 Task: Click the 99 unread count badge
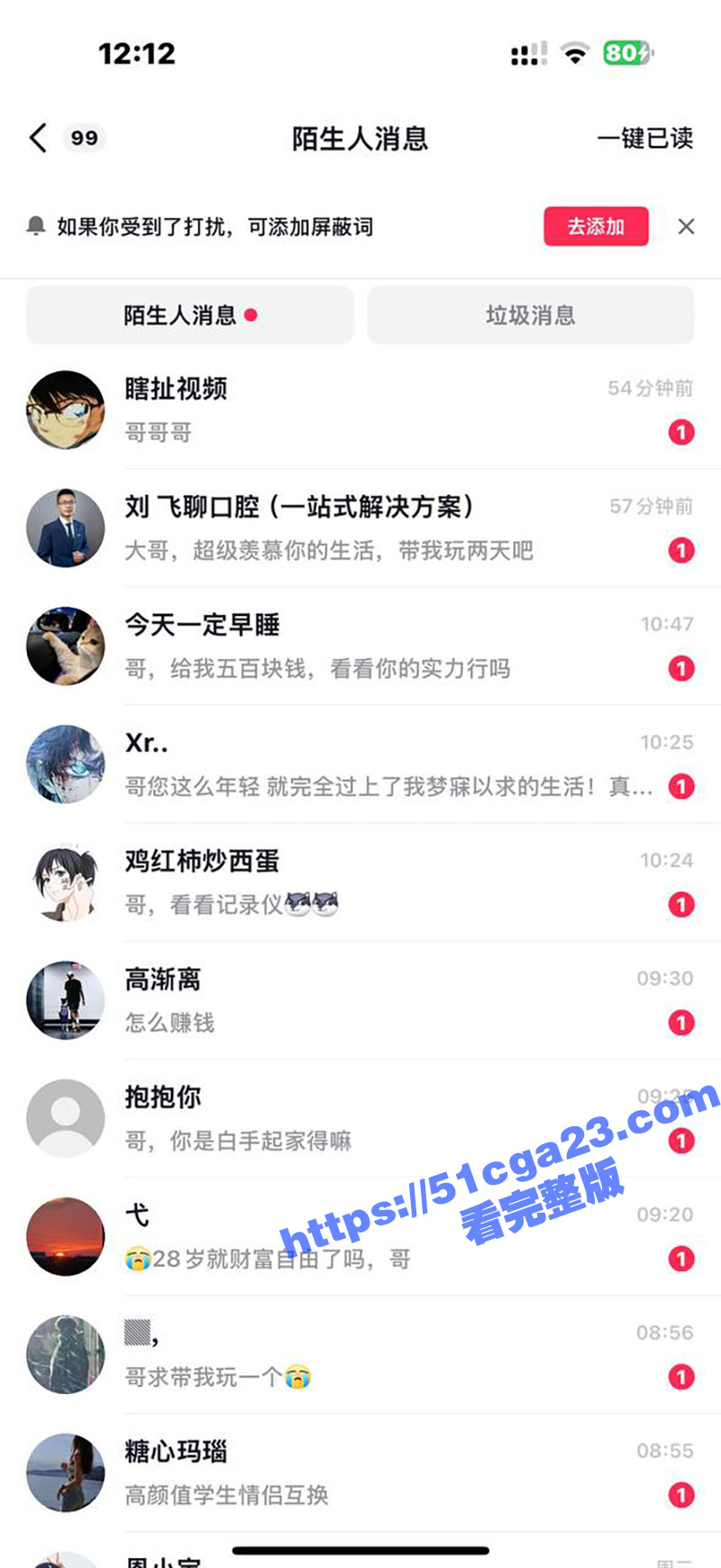tap(84, 137)
